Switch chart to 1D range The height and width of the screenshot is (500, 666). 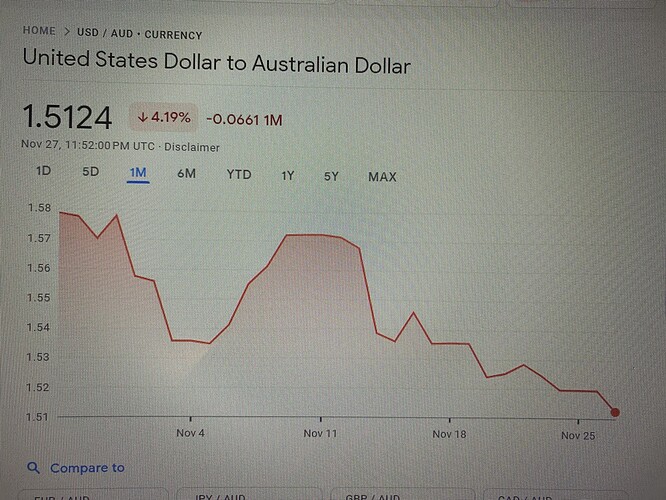point(43,171)
